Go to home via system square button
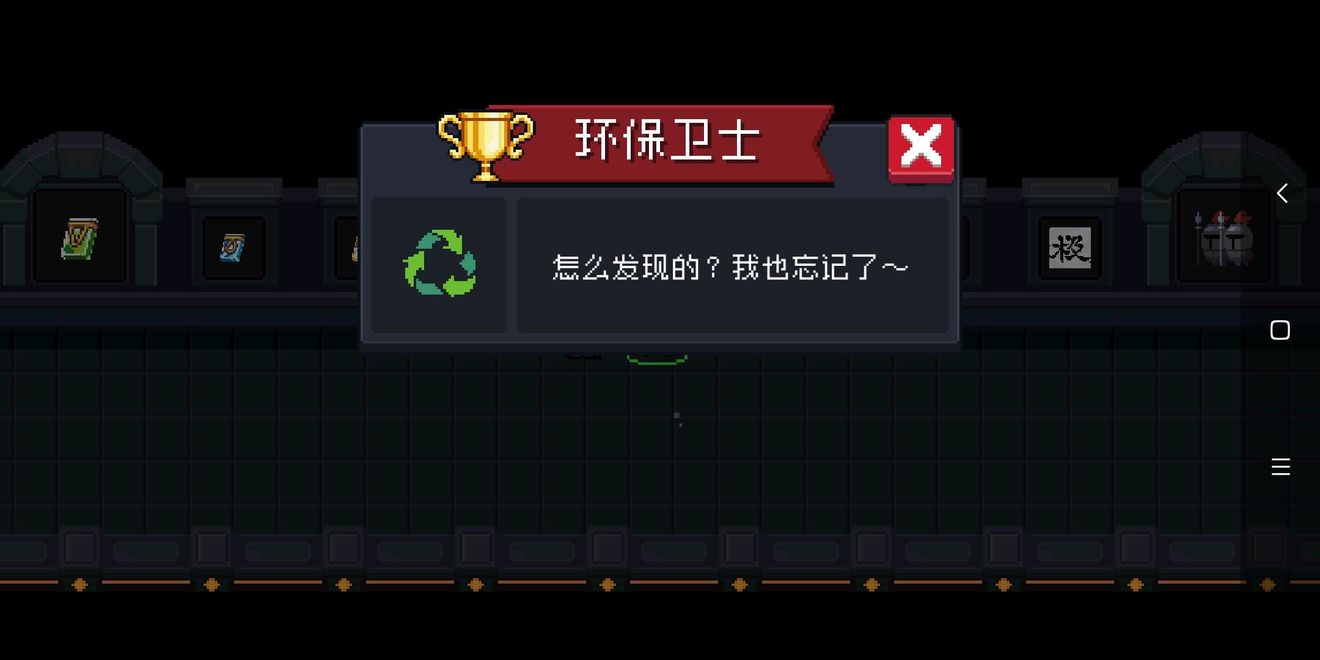 (1280, 330)
